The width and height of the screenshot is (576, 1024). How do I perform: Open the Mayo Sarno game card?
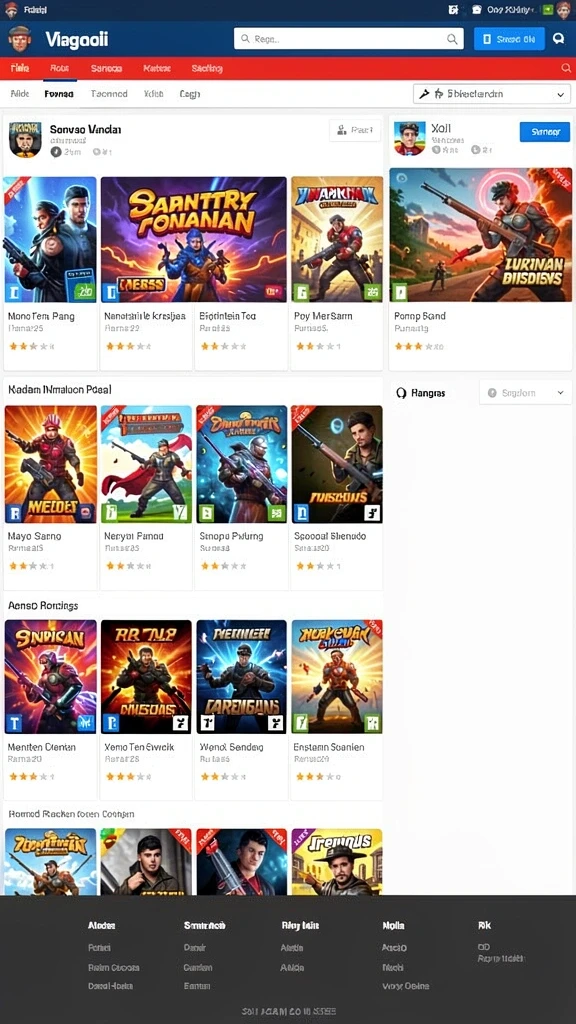pos(50,497)
